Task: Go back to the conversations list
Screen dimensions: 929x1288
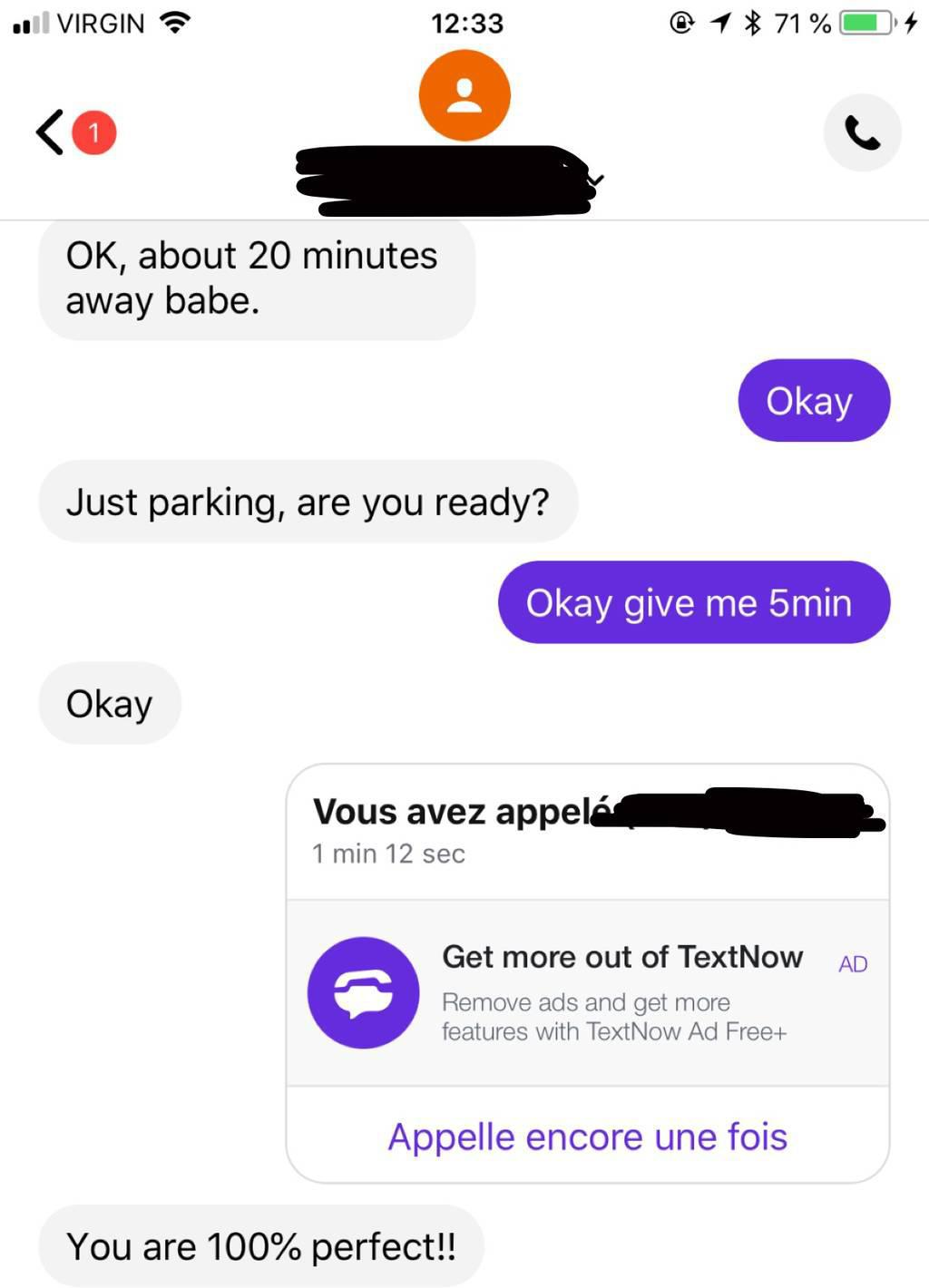Action: pyautogui.click(x=52, y=132)
